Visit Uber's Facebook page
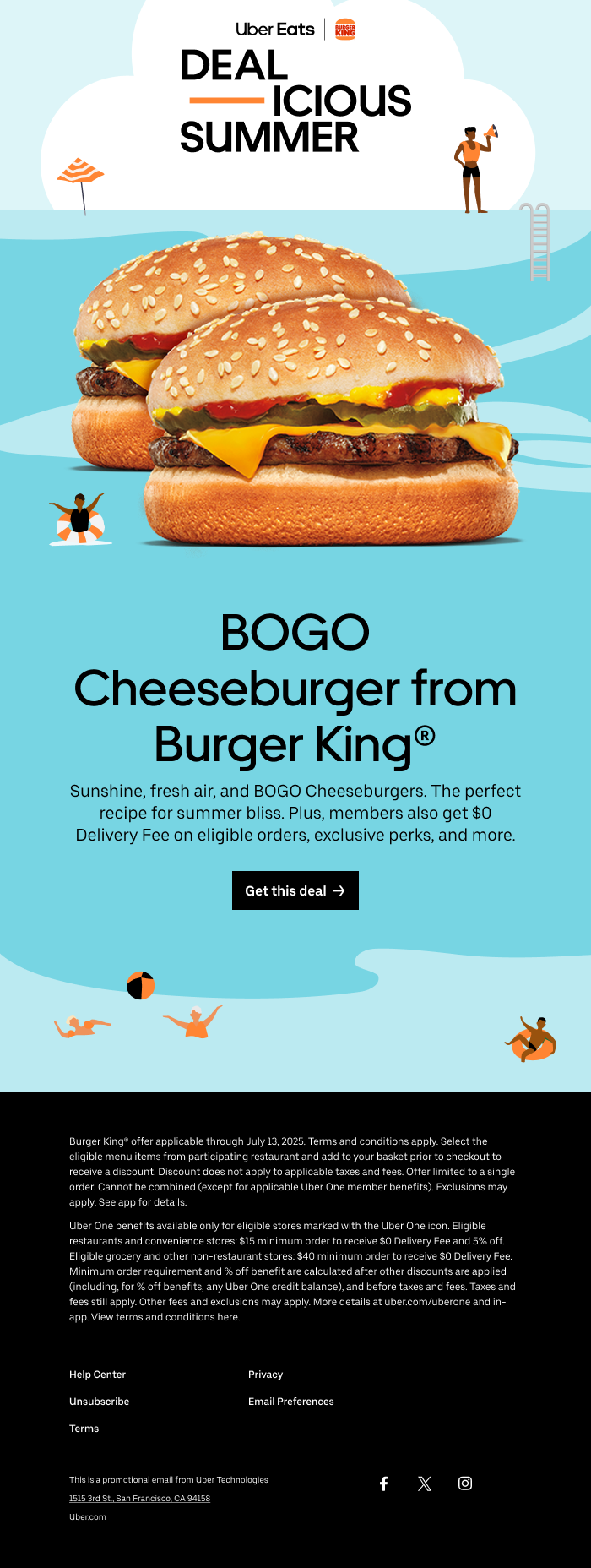Screen dimensions: 591x1568 point(383,1484)
